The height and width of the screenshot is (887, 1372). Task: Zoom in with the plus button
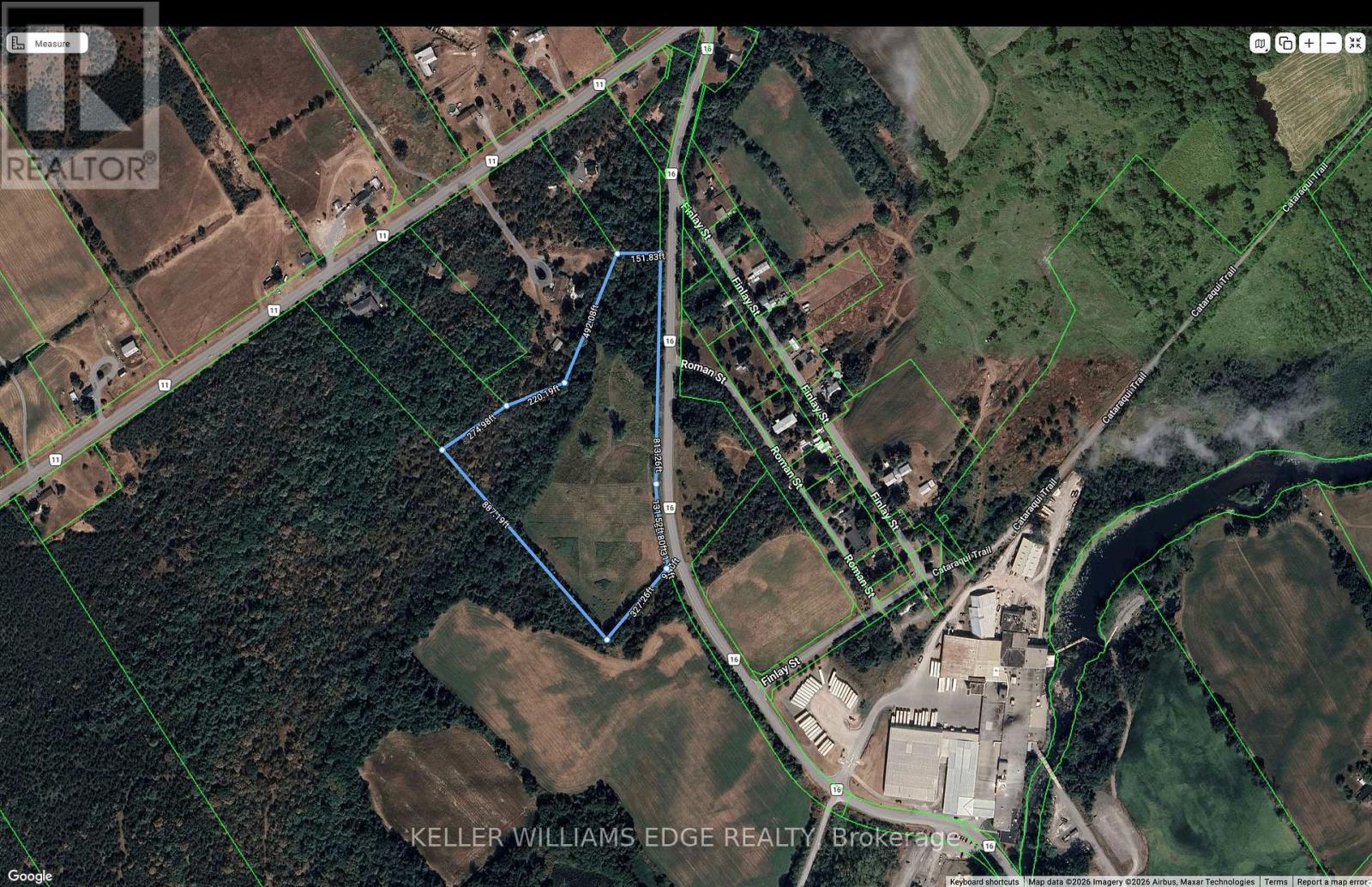(1309, 43)
